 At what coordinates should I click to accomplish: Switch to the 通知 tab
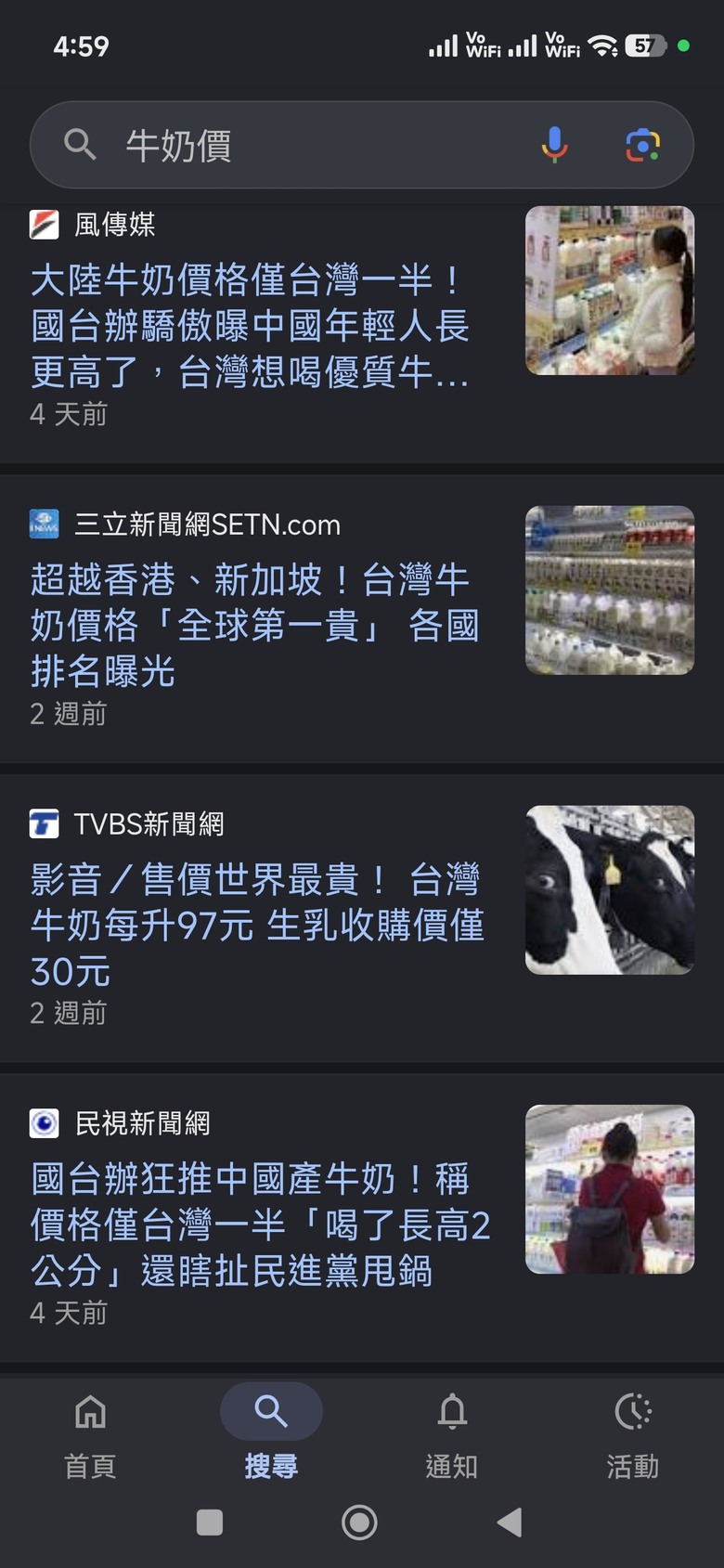452,1434
